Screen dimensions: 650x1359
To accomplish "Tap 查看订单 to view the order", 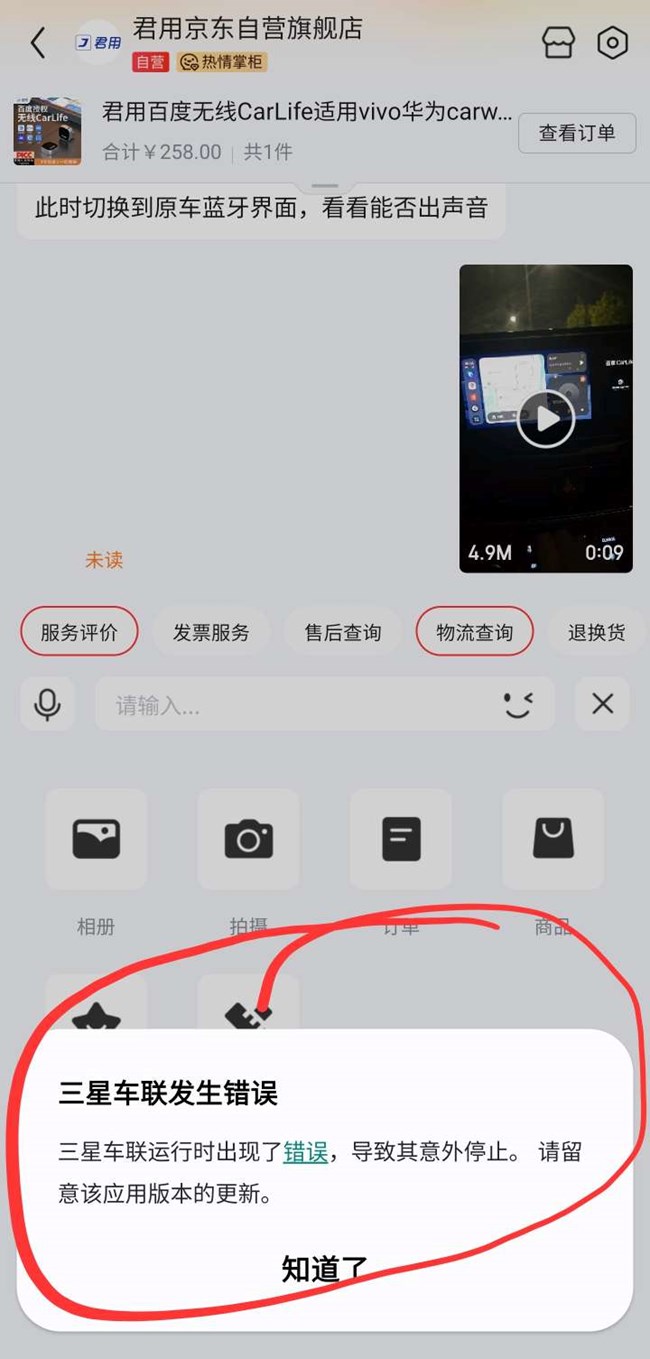I will (x=577, y=133).
